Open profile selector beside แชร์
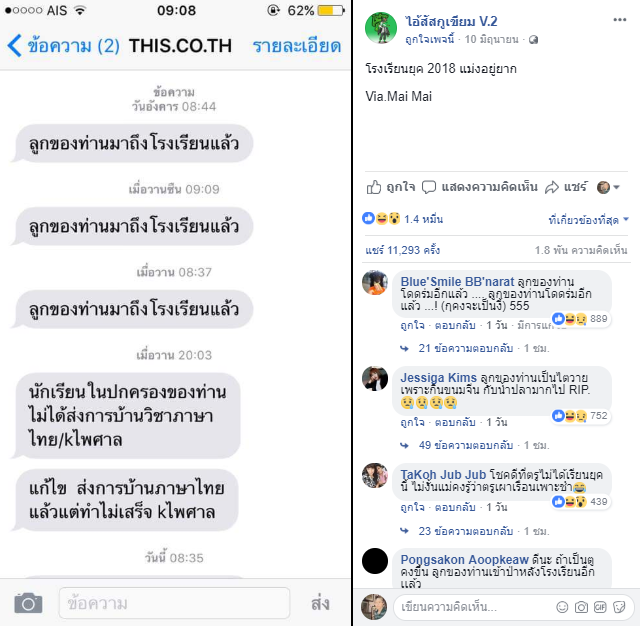The height and width of the screenshot is (626, 640). (608, 187)
